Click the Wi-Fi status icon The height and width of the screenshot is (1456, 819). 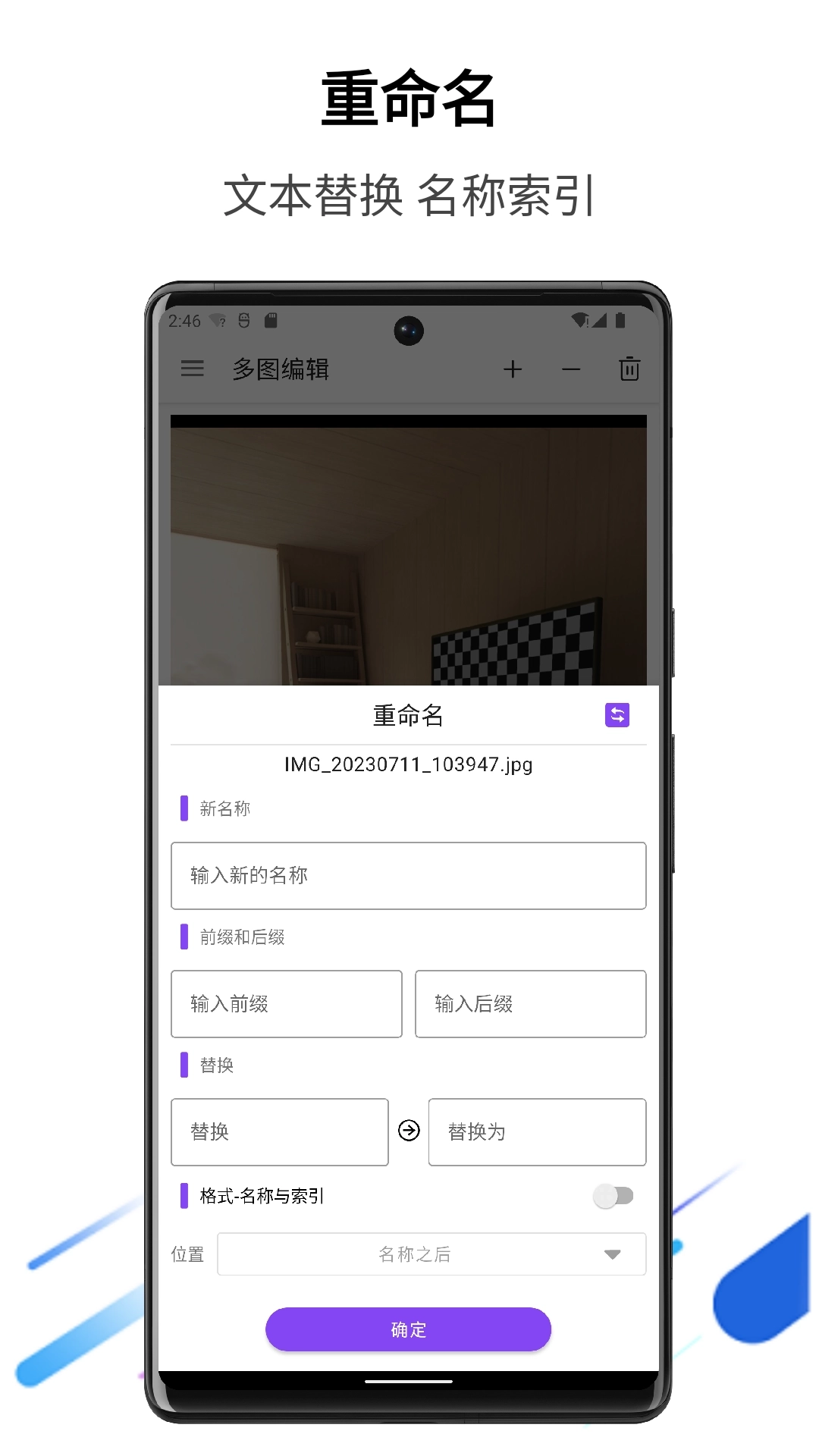coord(580,321)
